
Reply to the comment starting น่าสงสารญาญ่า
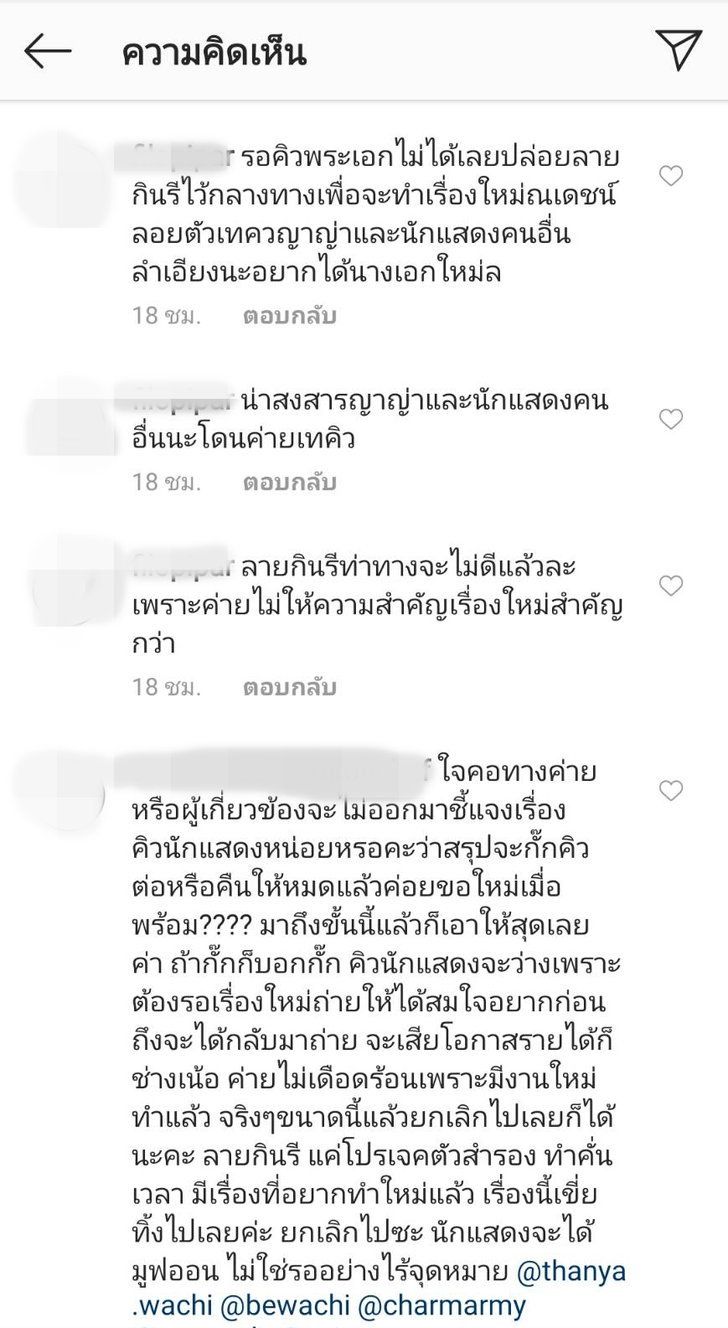click(289, 482)
